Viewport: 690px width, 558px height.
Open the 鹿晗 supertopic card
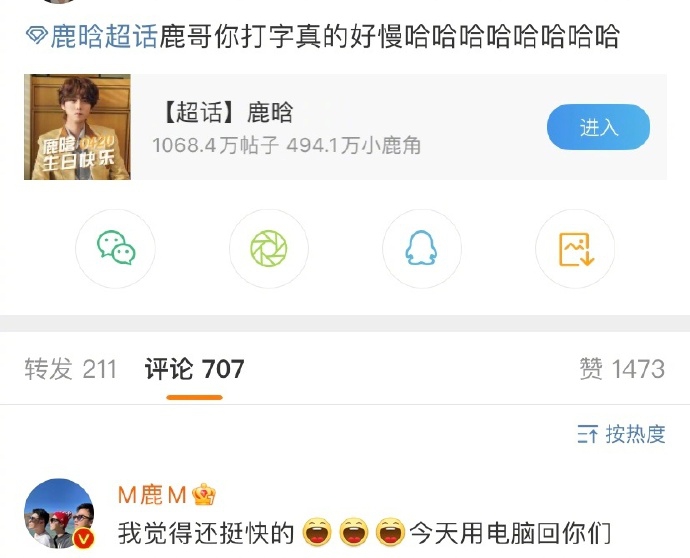[x=300, y=128]
